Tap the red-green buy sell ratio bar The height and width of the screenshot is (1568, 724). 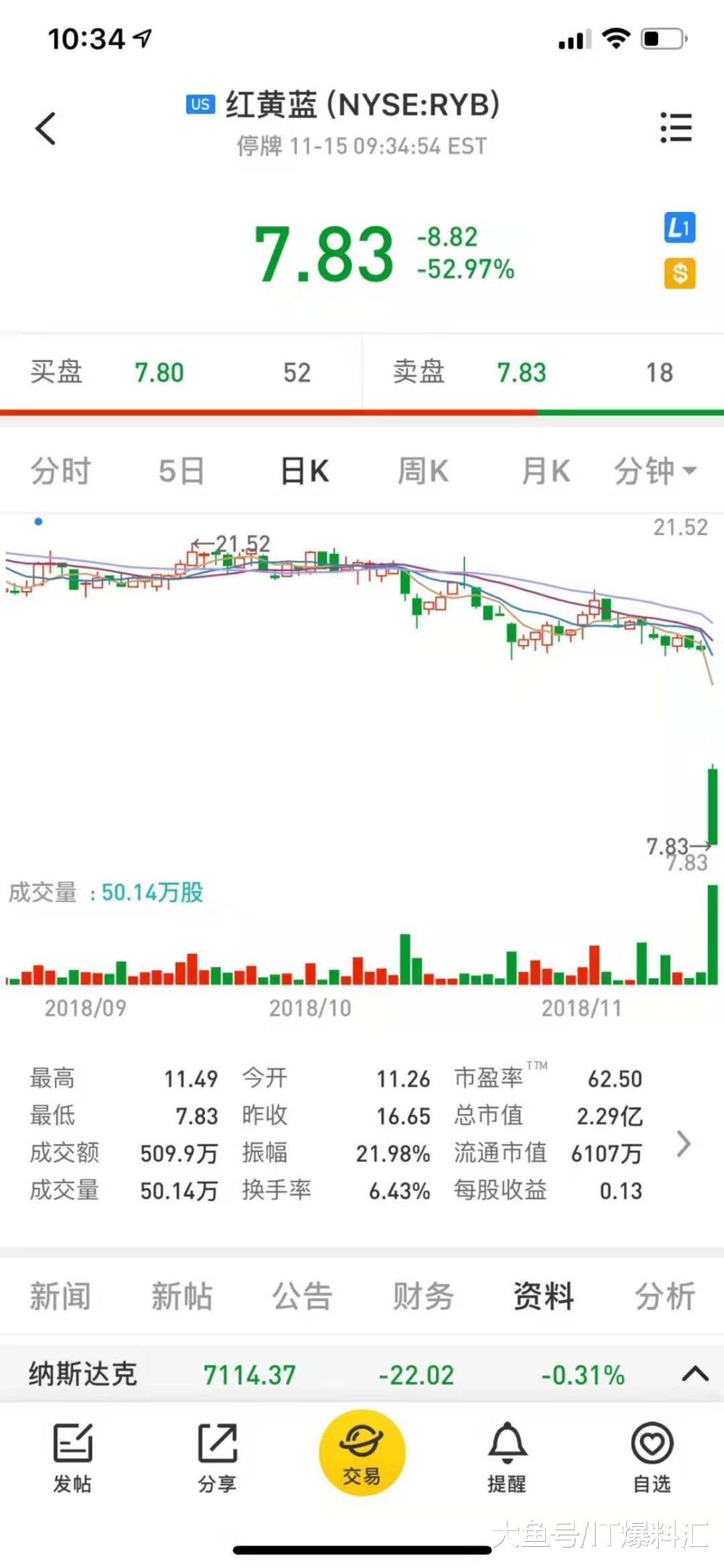pos(362,413)
